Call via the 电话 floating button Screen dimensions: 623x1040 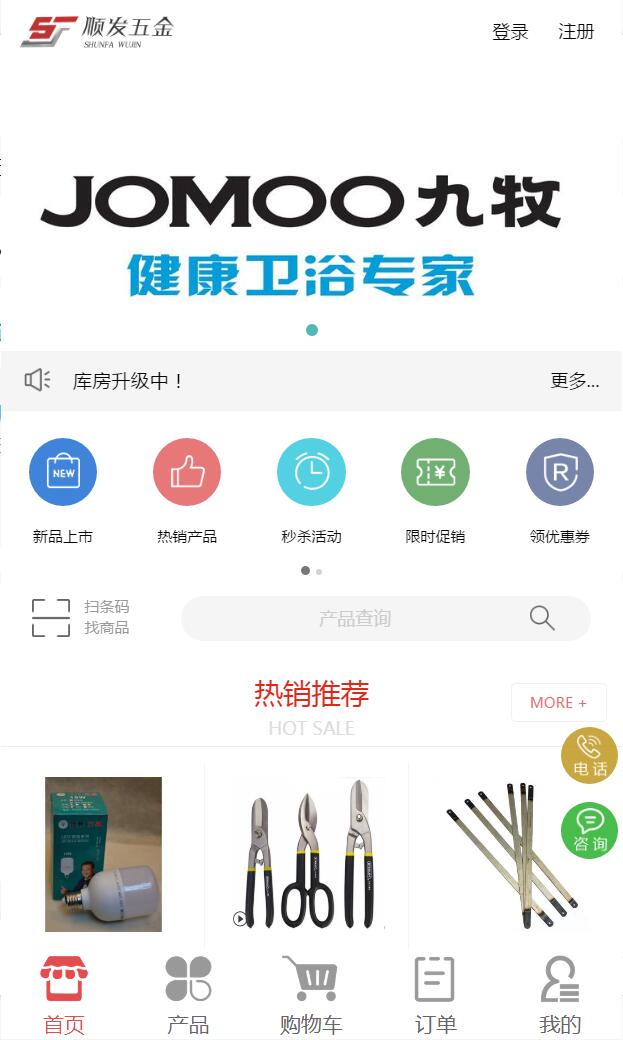tap(589, 755)
